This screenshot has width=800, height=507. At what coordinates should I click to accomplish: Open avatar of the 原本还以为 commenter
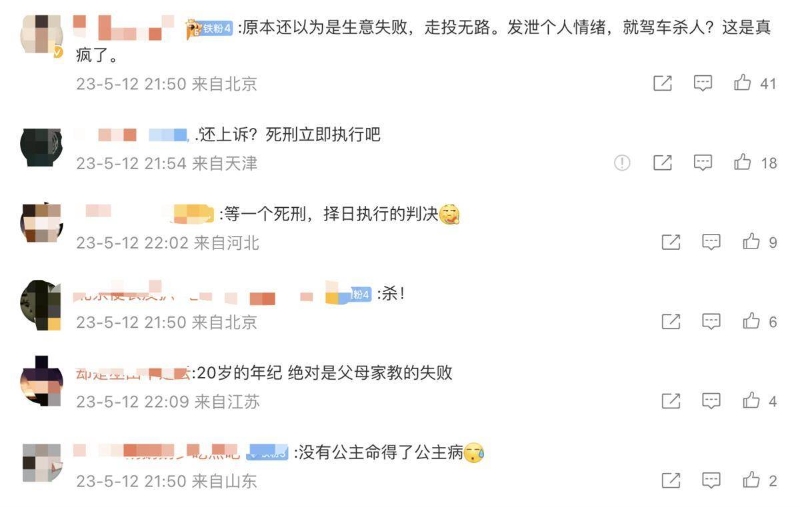tap(42, 36)
